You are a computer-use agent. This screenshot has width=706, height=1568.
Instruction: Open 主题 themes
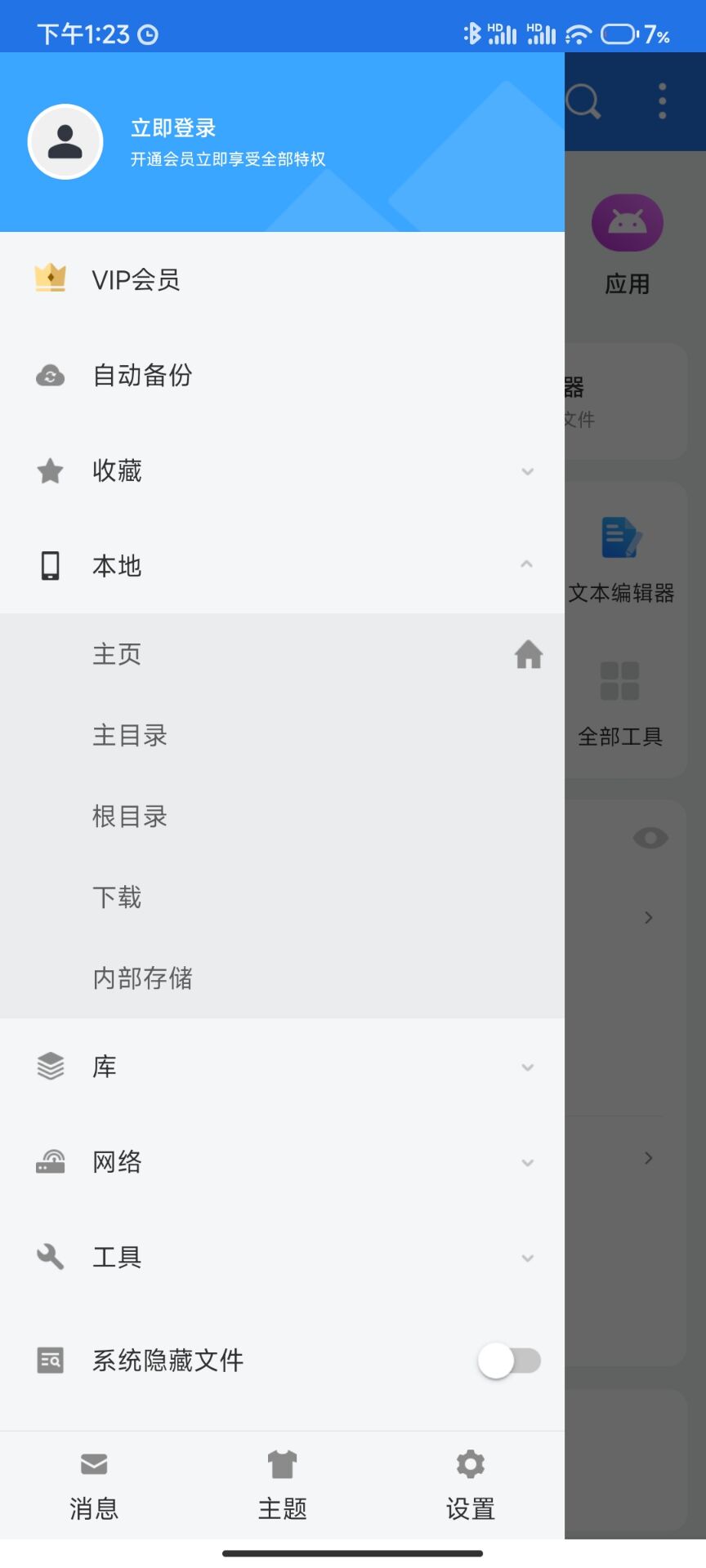[282, 1486]
